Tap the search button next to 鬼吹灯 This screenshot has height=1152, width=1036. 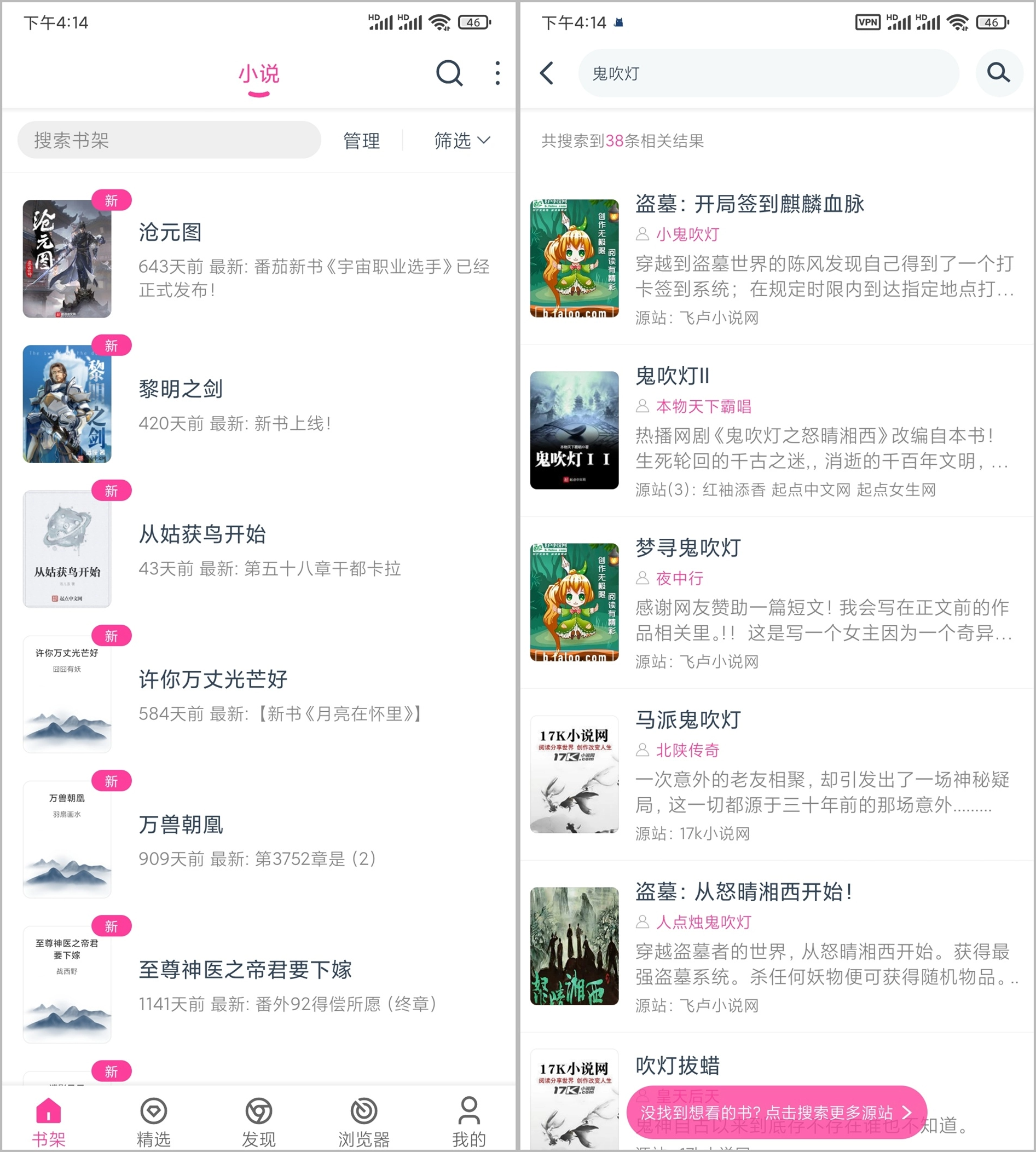[x=998, y=73]
